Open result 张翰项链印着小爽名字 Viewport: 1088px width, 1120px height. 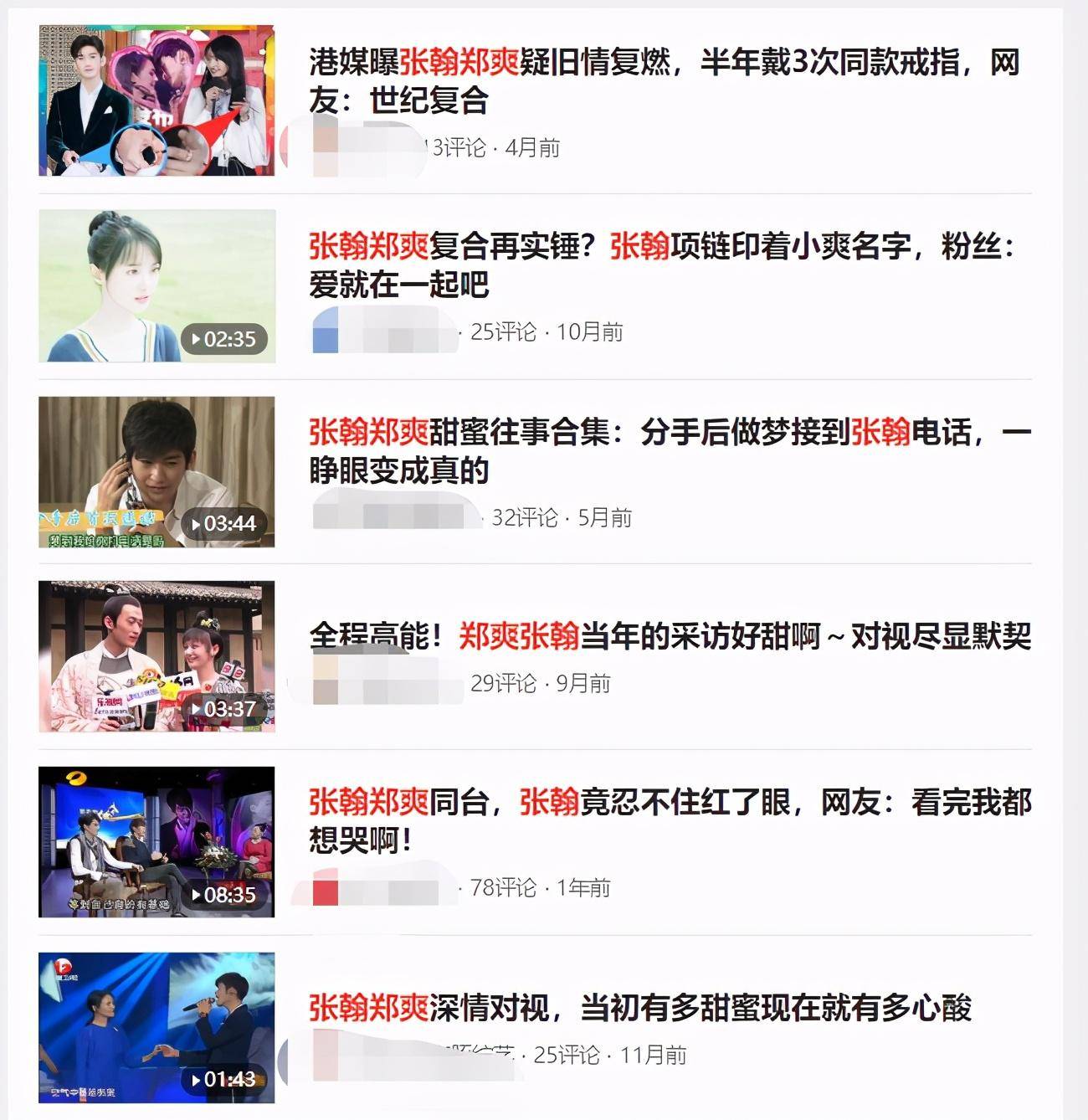click(x=661, y=265)
